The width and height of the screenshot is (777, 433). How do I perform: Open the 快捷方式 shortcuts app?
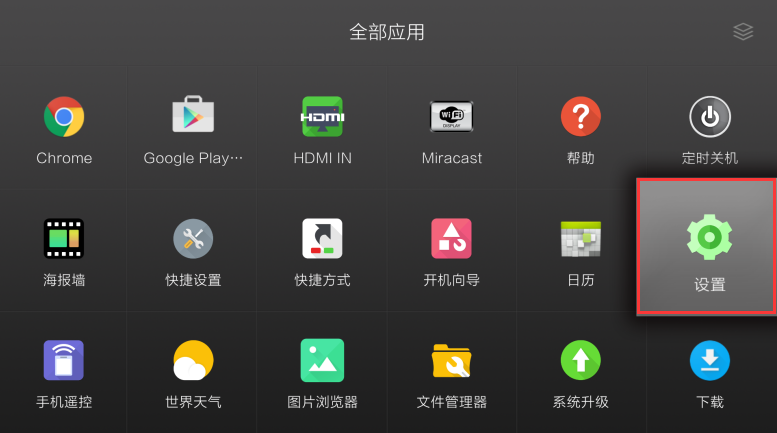322,240
